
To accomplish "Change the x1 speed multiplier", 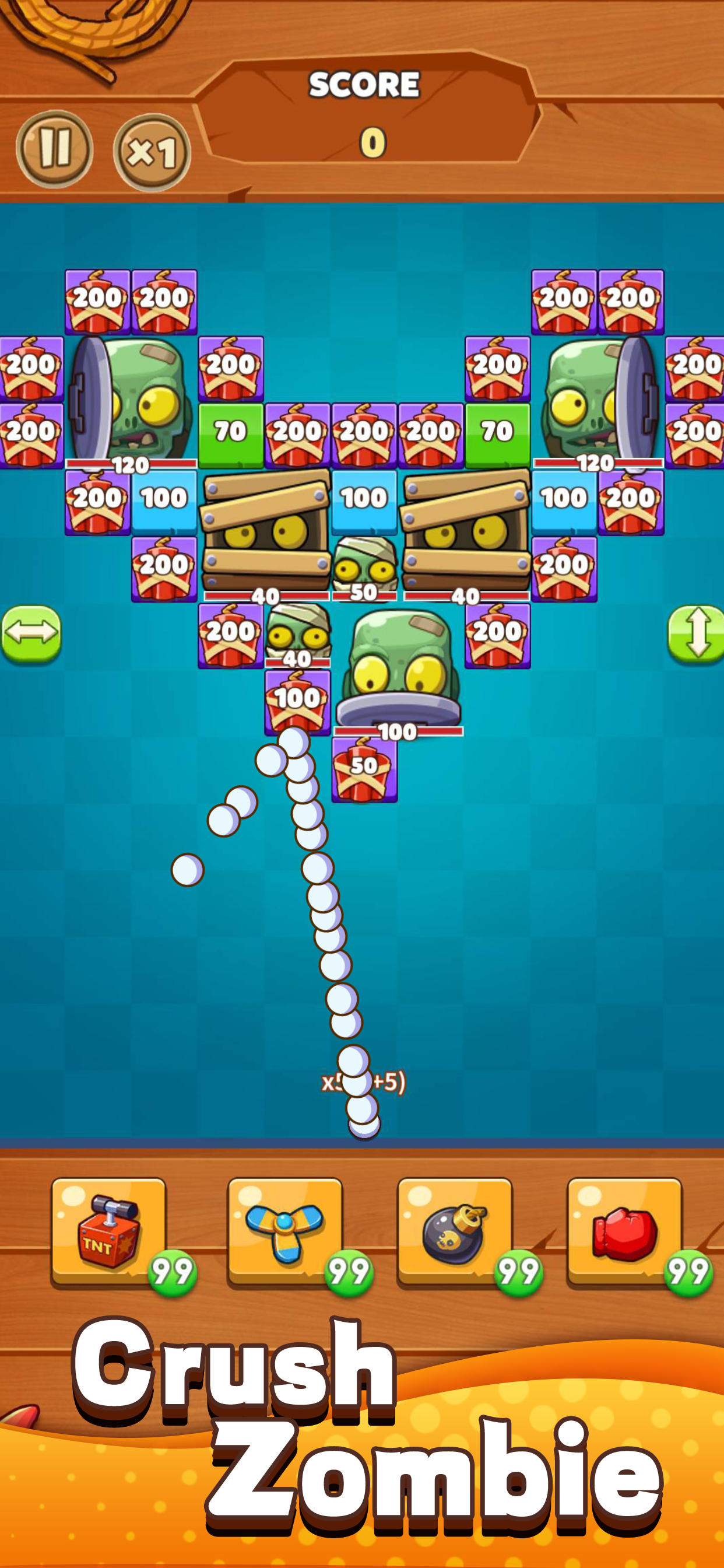I will [152, 152].
